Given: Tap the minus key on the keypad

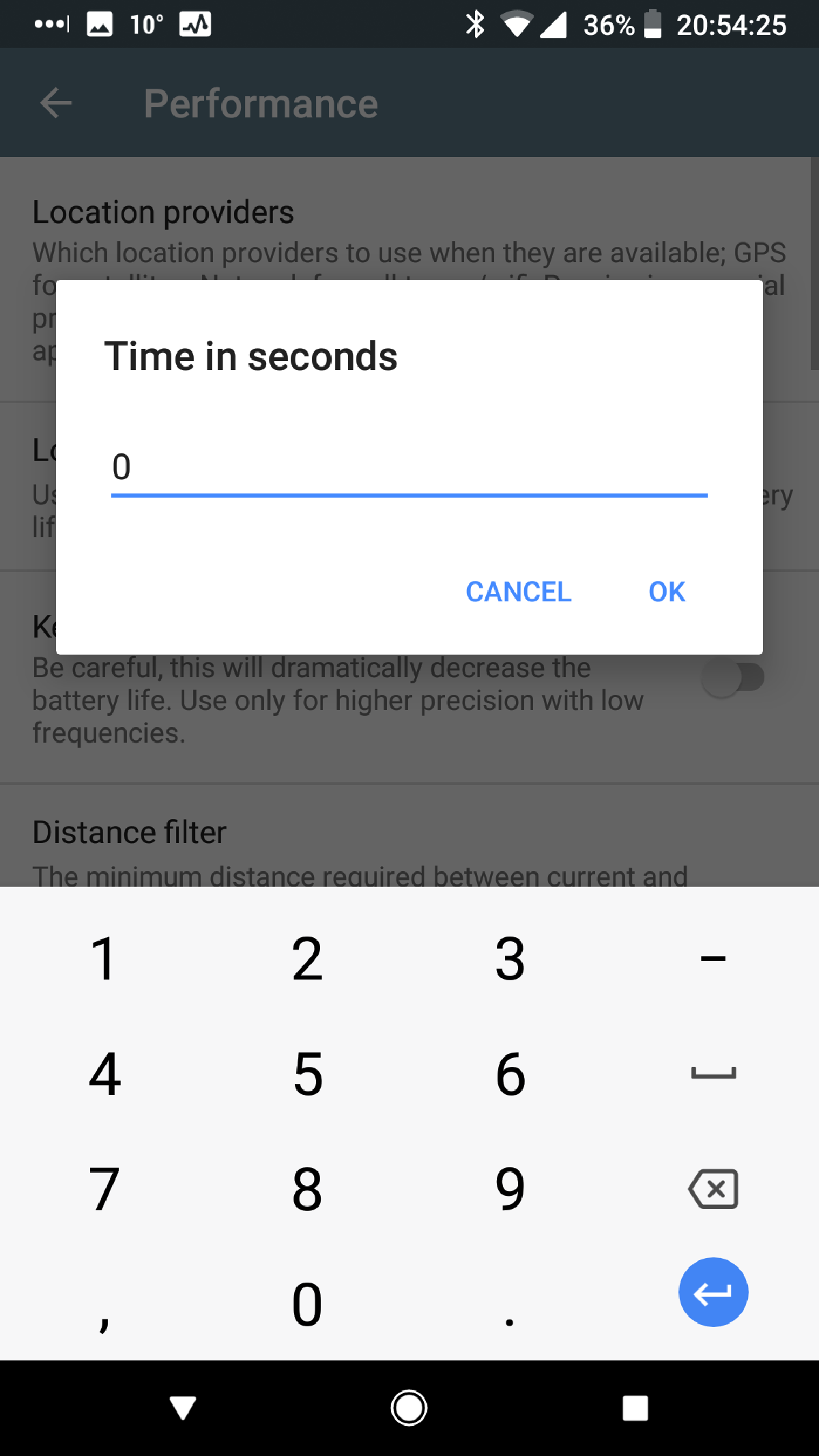Looking at the screenshot, I should [x=713, y=958].
